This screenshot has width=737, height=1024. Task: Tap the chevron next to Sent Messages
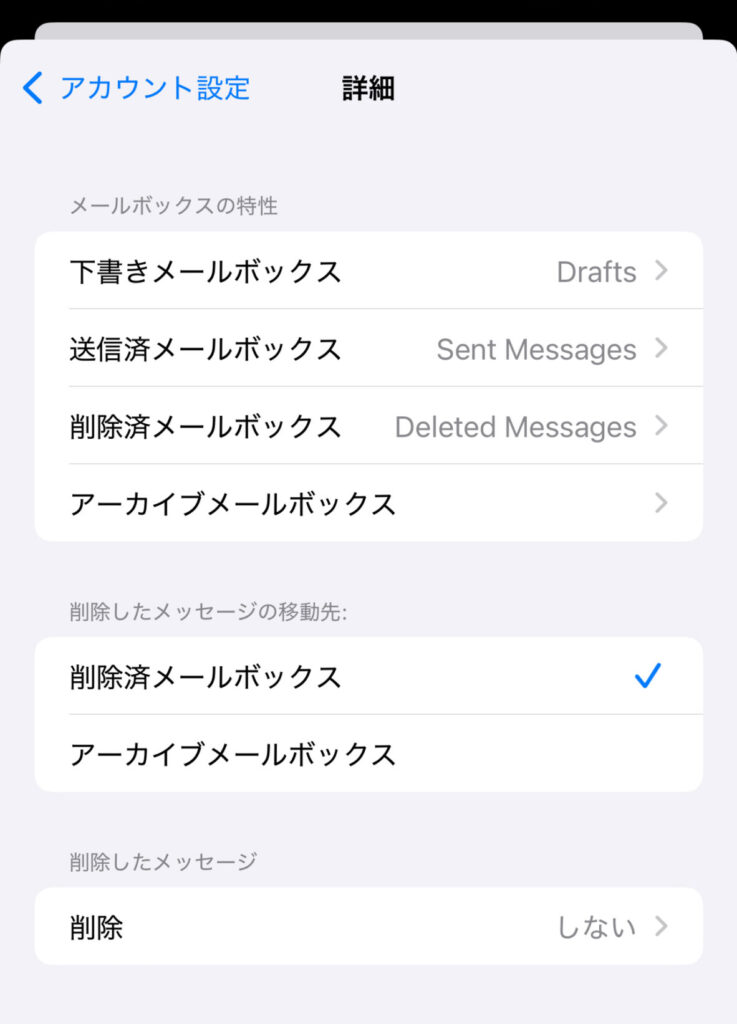pos(660,349)
